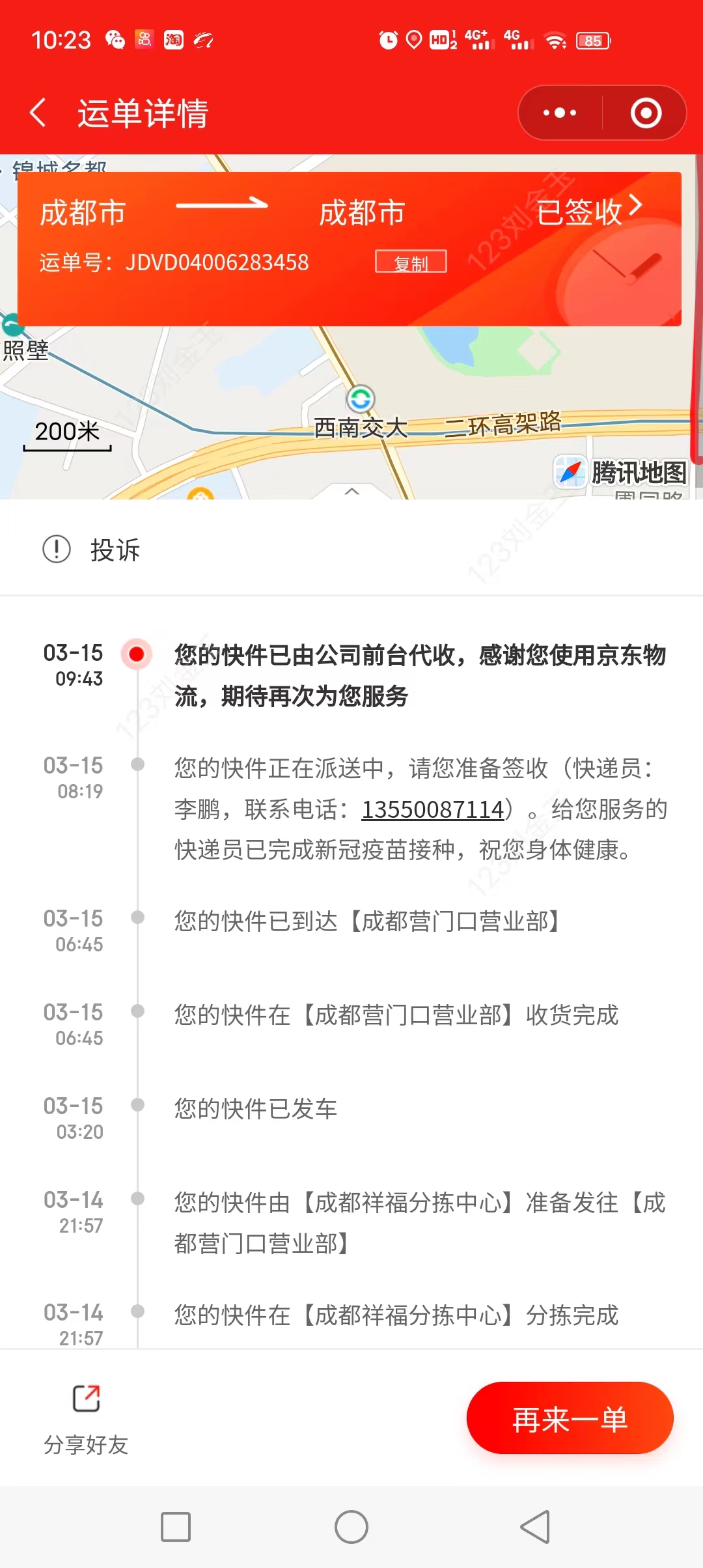Close the mini program with the circle button
This screenshot has width=703, height=1568.
646,113
